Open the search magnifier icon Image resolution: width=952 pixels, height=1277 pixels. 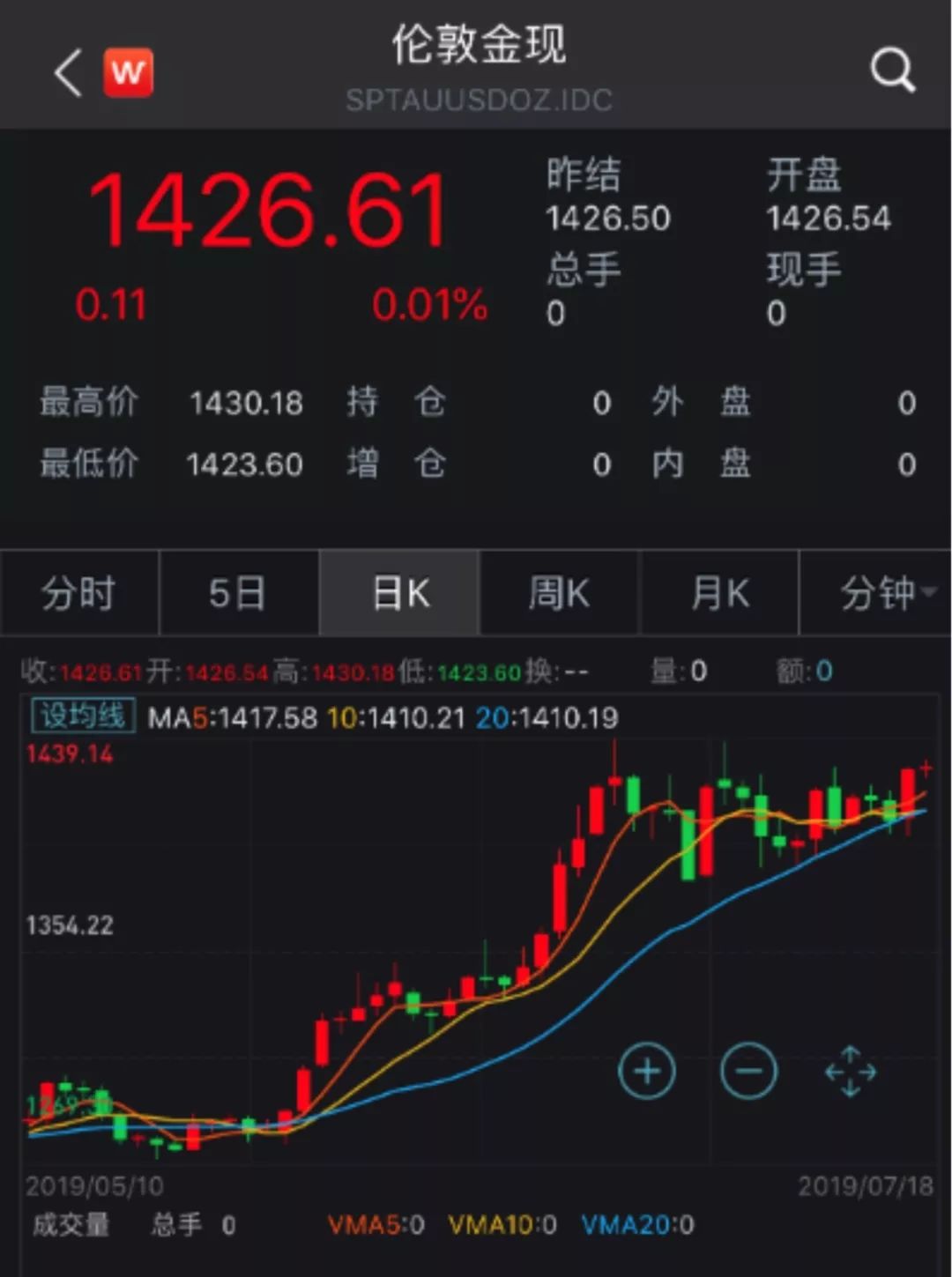(x=892, y=70)
